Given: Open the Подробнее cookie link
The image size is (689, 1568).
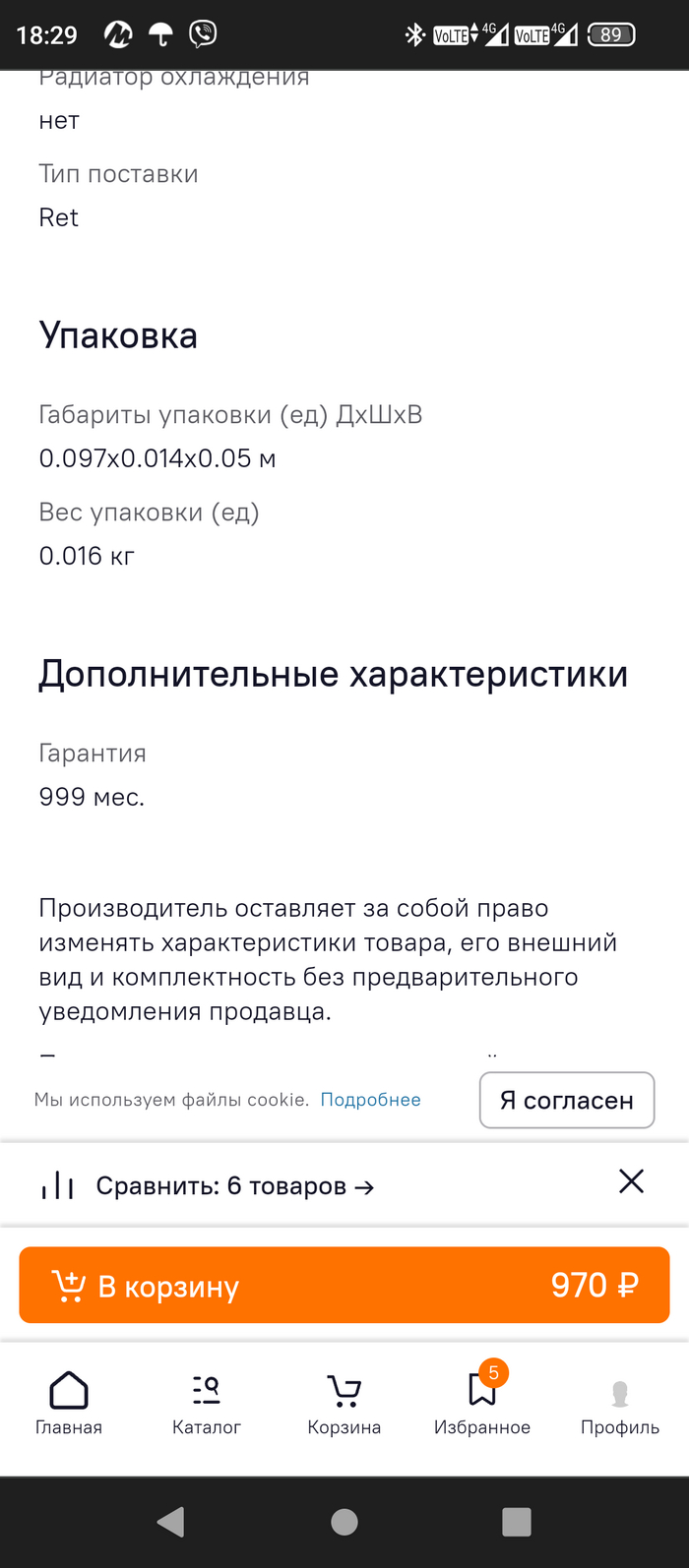Looking at the screenshot, I should click(x=370, y=1100).
